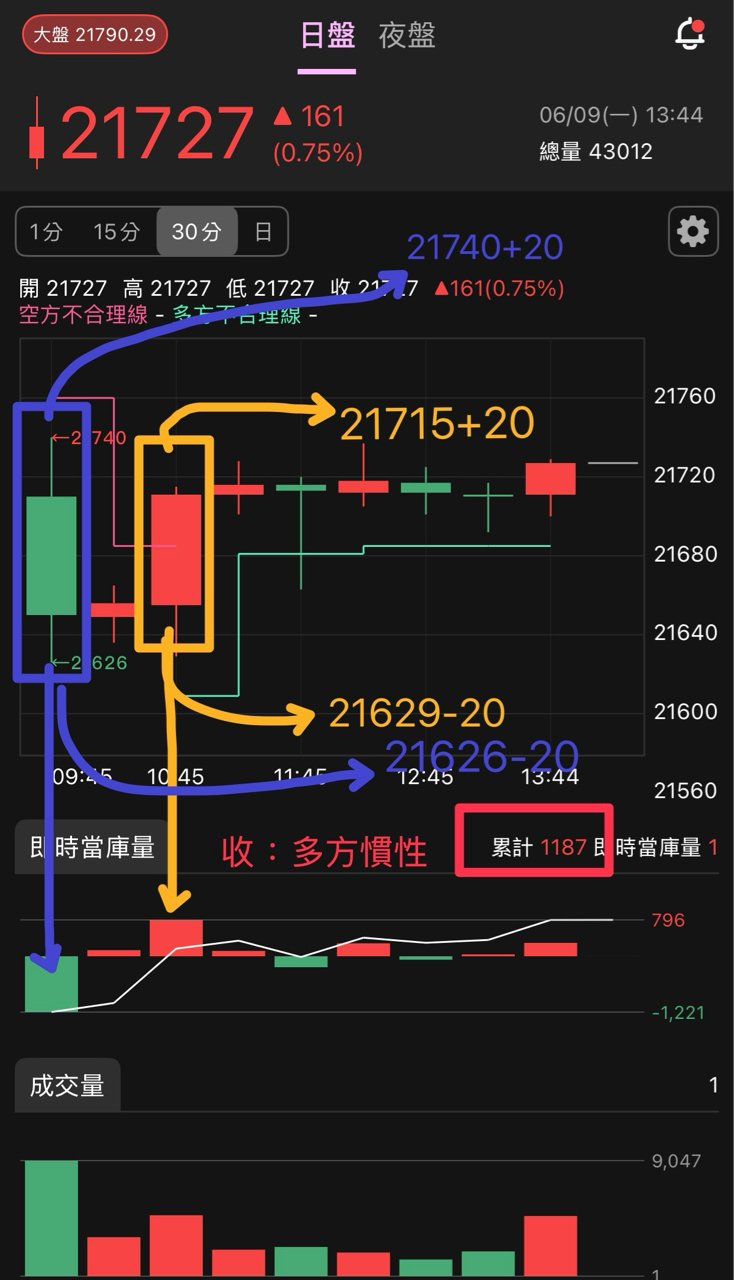The image size is (734, 1280).
Task: Open the notifications bell
Action: (690, 34)
